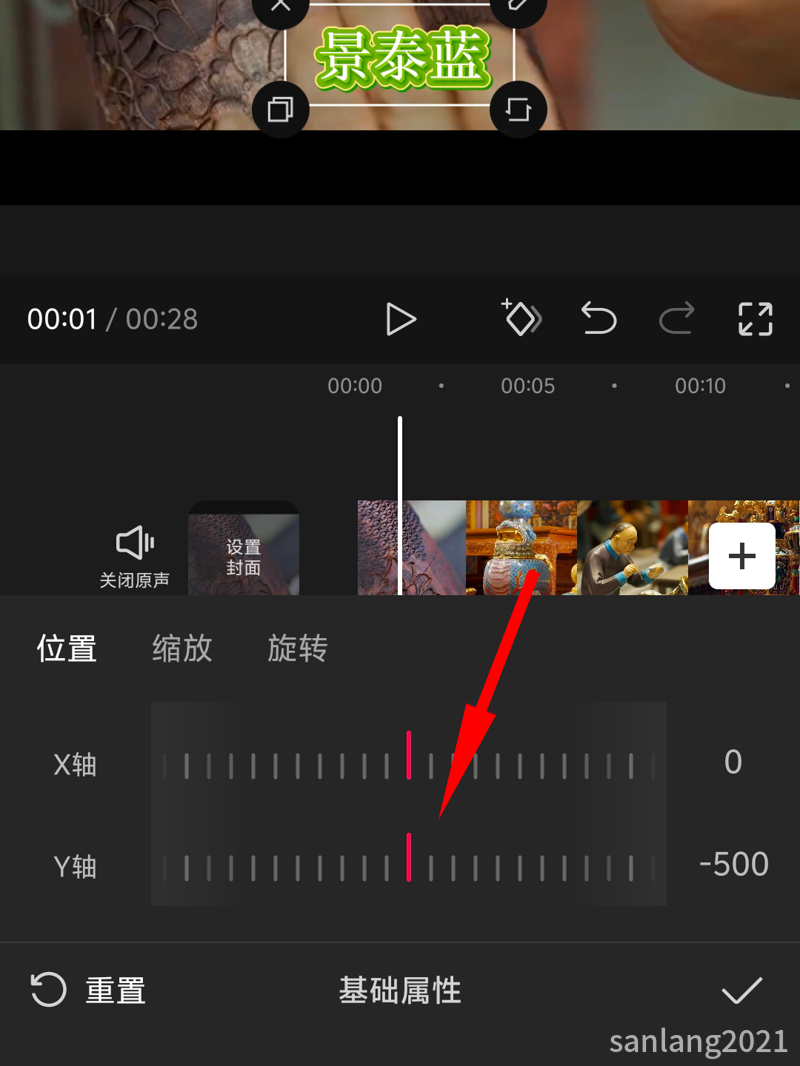Add a new clip with the plus button
This screenshot has height=1066, width=800.
(x=741, y=554)
